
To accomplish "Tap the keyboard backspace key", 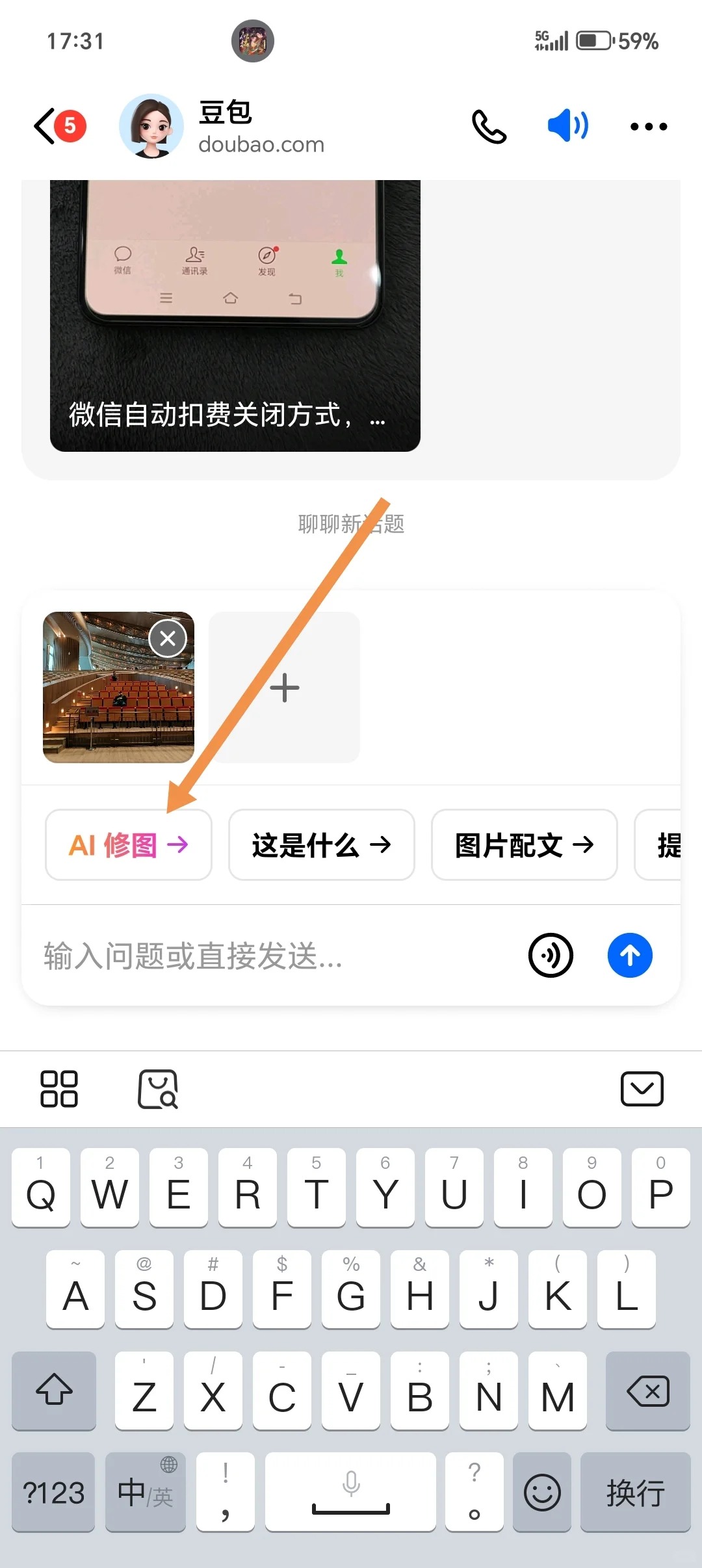I will (x=647, y=1391).
